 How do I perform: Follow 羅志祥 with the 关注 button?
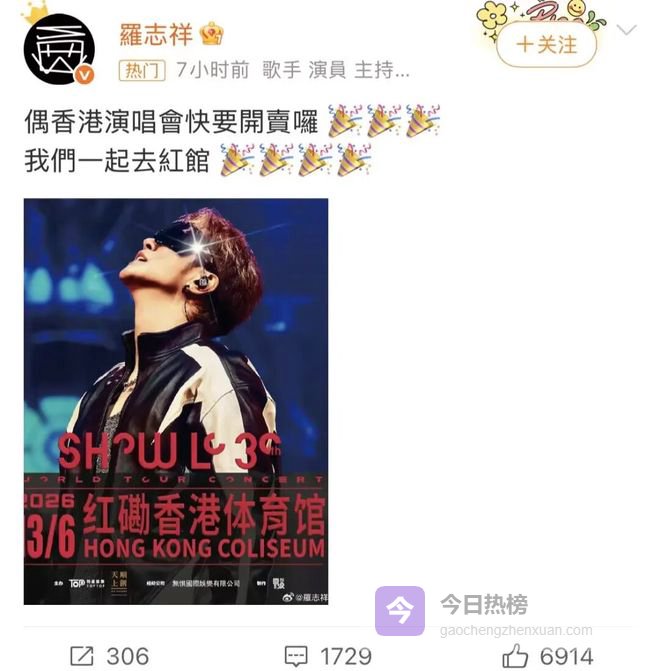(546, 45)
